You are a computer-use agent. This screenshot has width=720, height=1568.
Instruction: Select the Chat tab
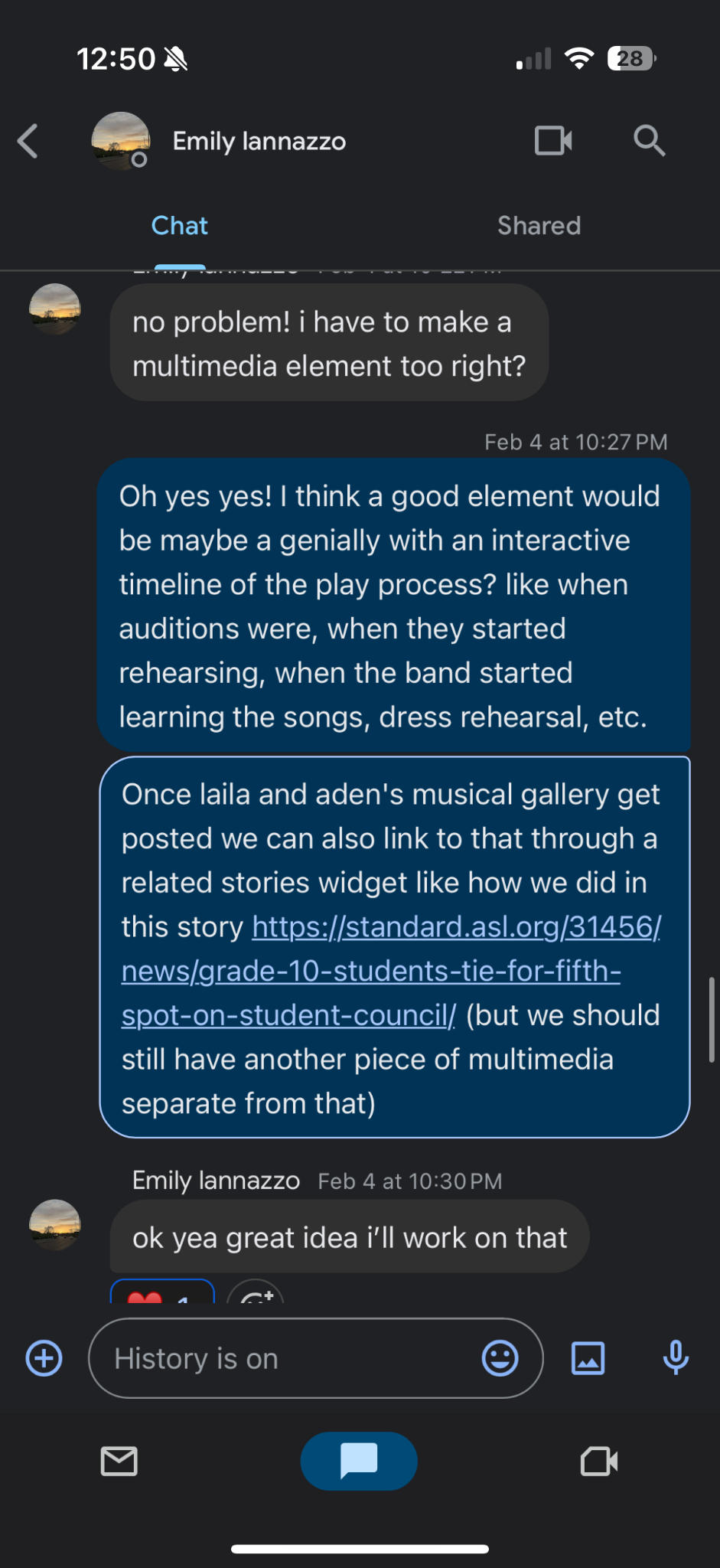tap(180, 226)
